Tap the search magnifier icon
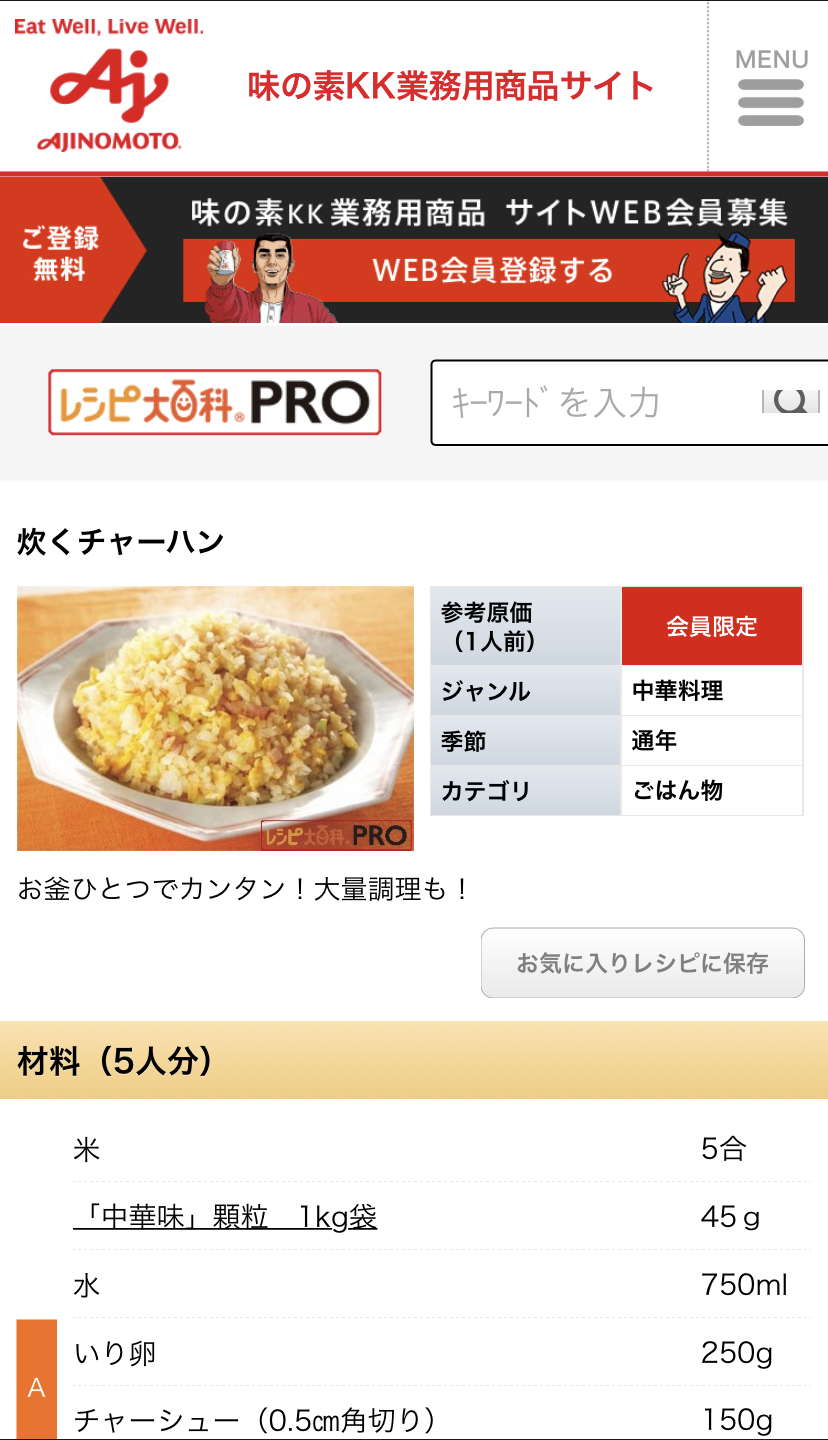828x1440 pixels. coord(790,401)
